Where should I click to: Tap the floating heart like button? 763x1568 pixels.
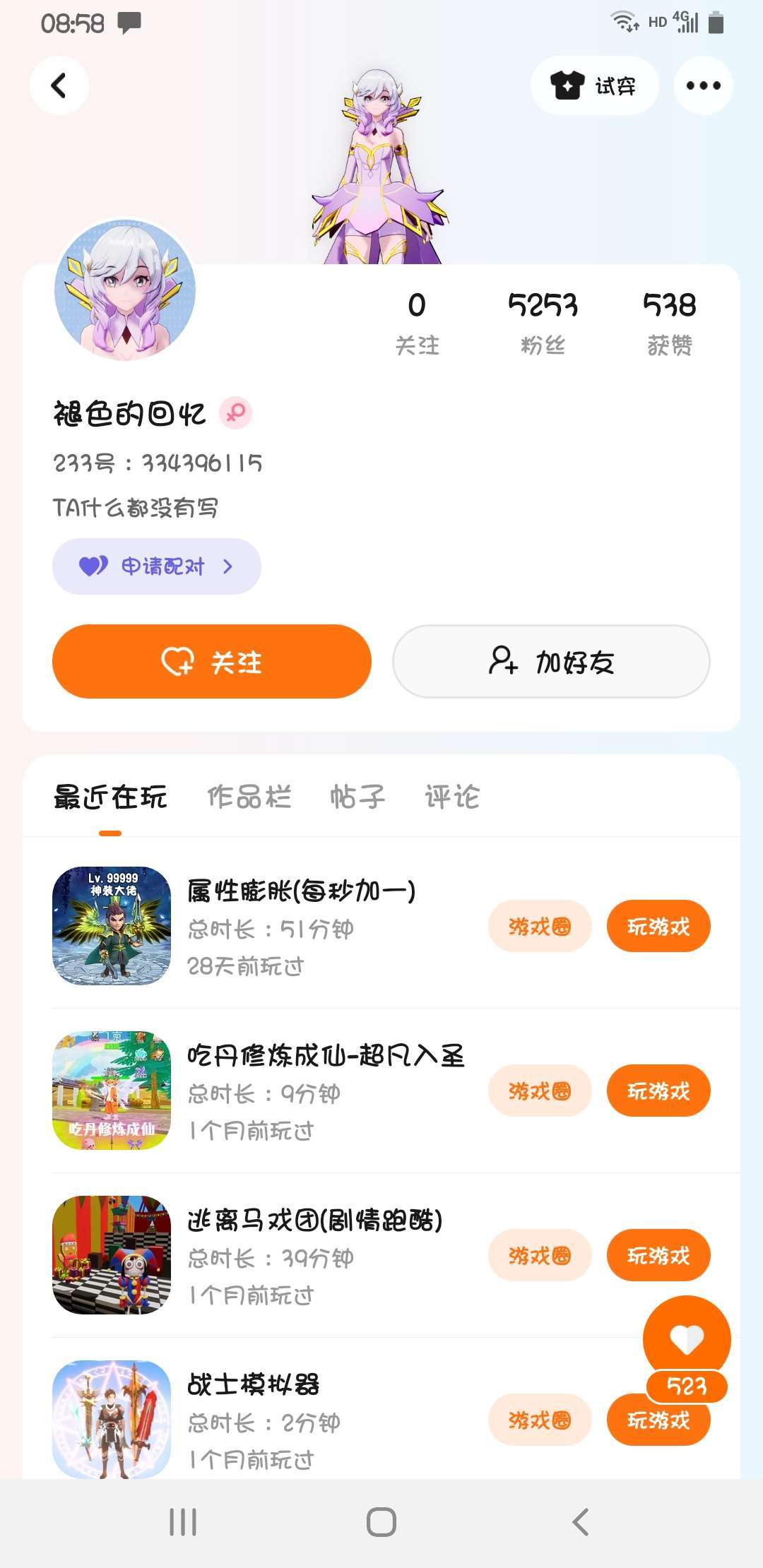686,1338
